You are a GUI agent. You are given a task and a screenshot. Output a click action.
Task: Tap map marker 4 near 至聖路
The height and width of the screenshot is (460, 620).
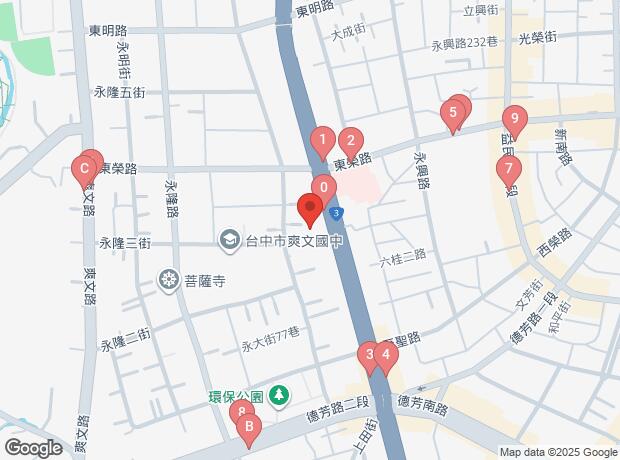click(x=385, y=355)
